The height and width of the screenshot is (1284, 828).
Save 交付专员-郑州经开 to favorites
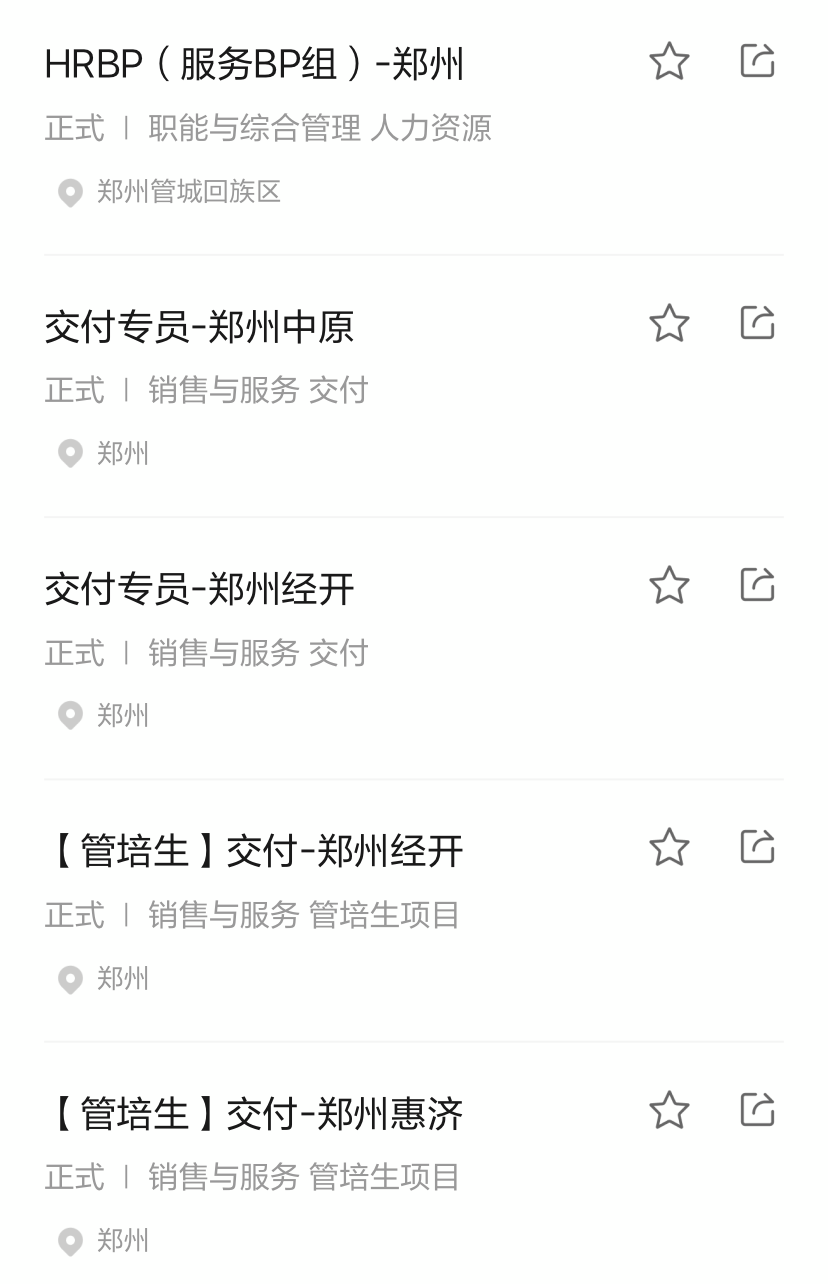click(669, 586)
